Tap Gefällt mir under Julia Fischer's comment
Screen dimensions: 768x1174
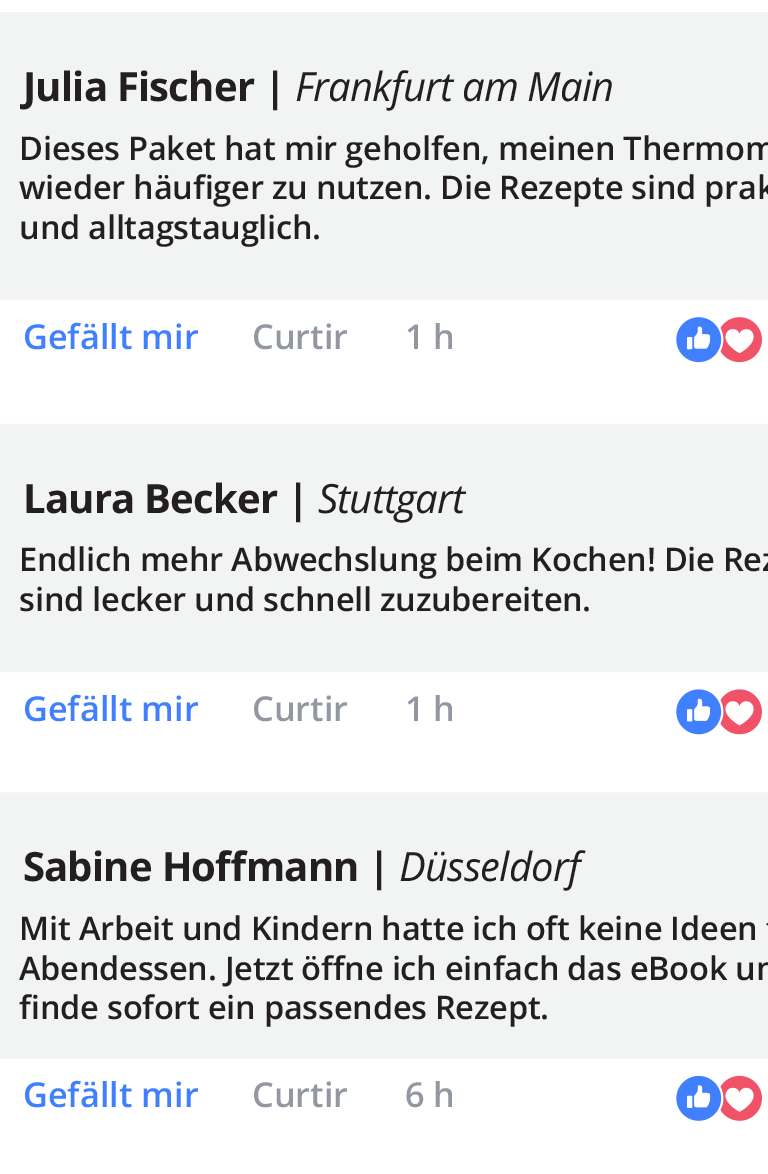point(111,338)
